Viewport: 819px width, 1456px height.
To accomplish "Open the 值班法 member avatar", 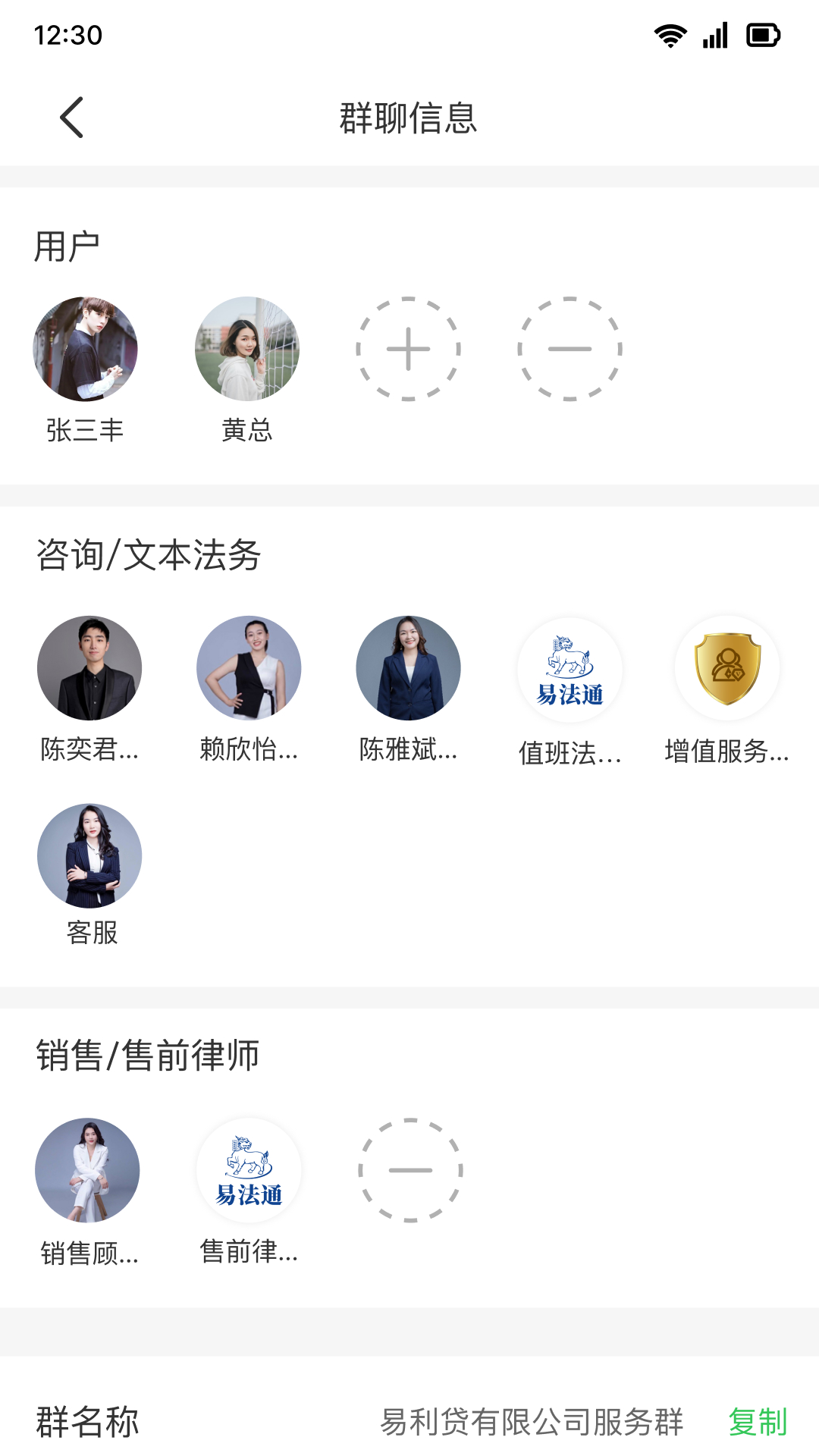I will click(x=570, y=670).
